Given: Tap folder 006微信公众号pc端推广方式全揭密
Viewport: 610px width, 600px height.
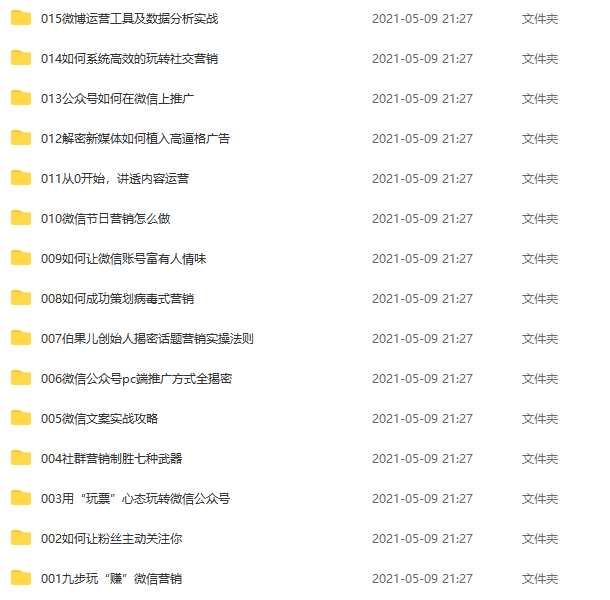Looking at the screenshot, I should [x=136, y=378].
